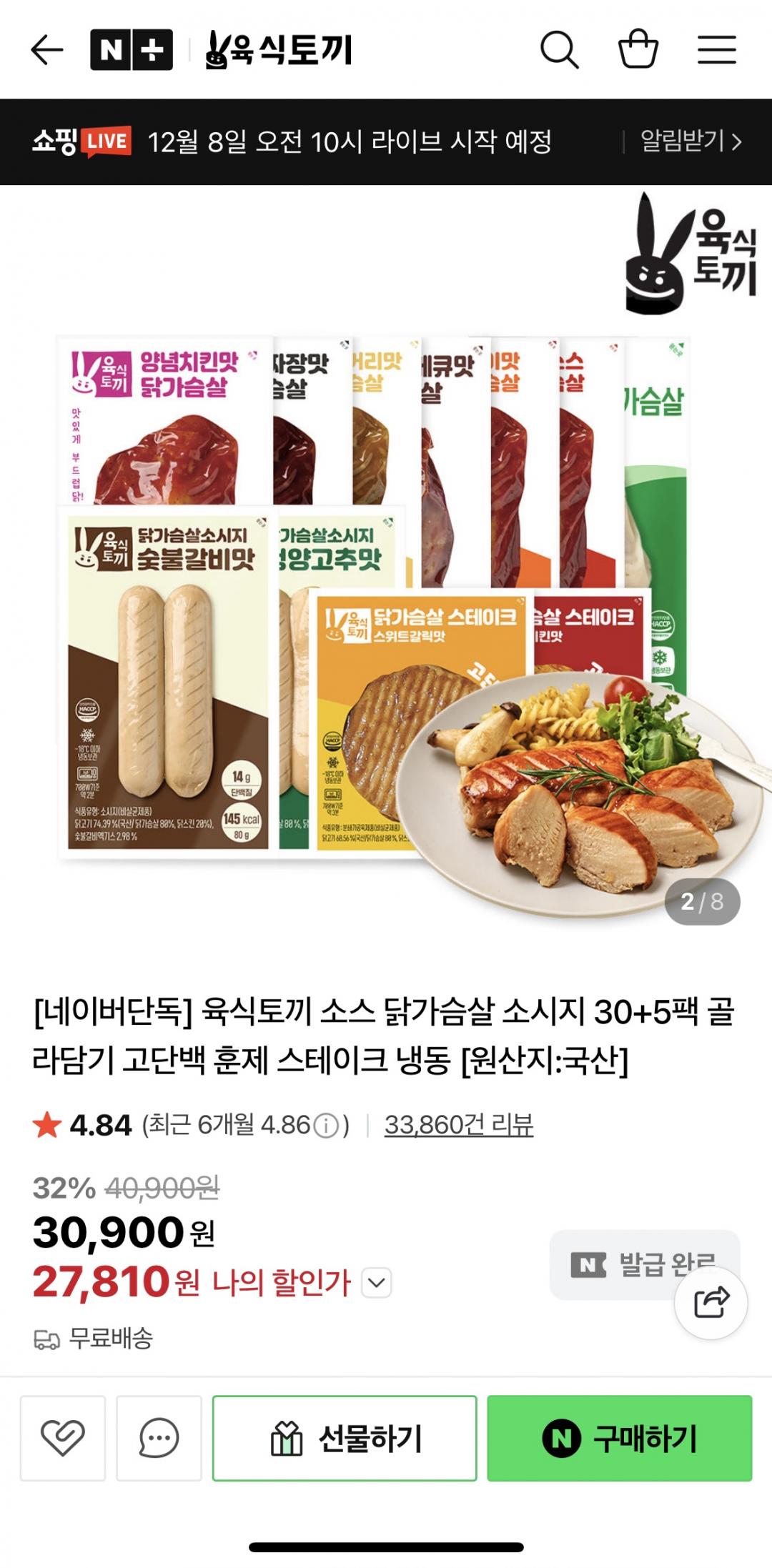Tap 선물하기 to gift this item

click(x=345, y=1438)
